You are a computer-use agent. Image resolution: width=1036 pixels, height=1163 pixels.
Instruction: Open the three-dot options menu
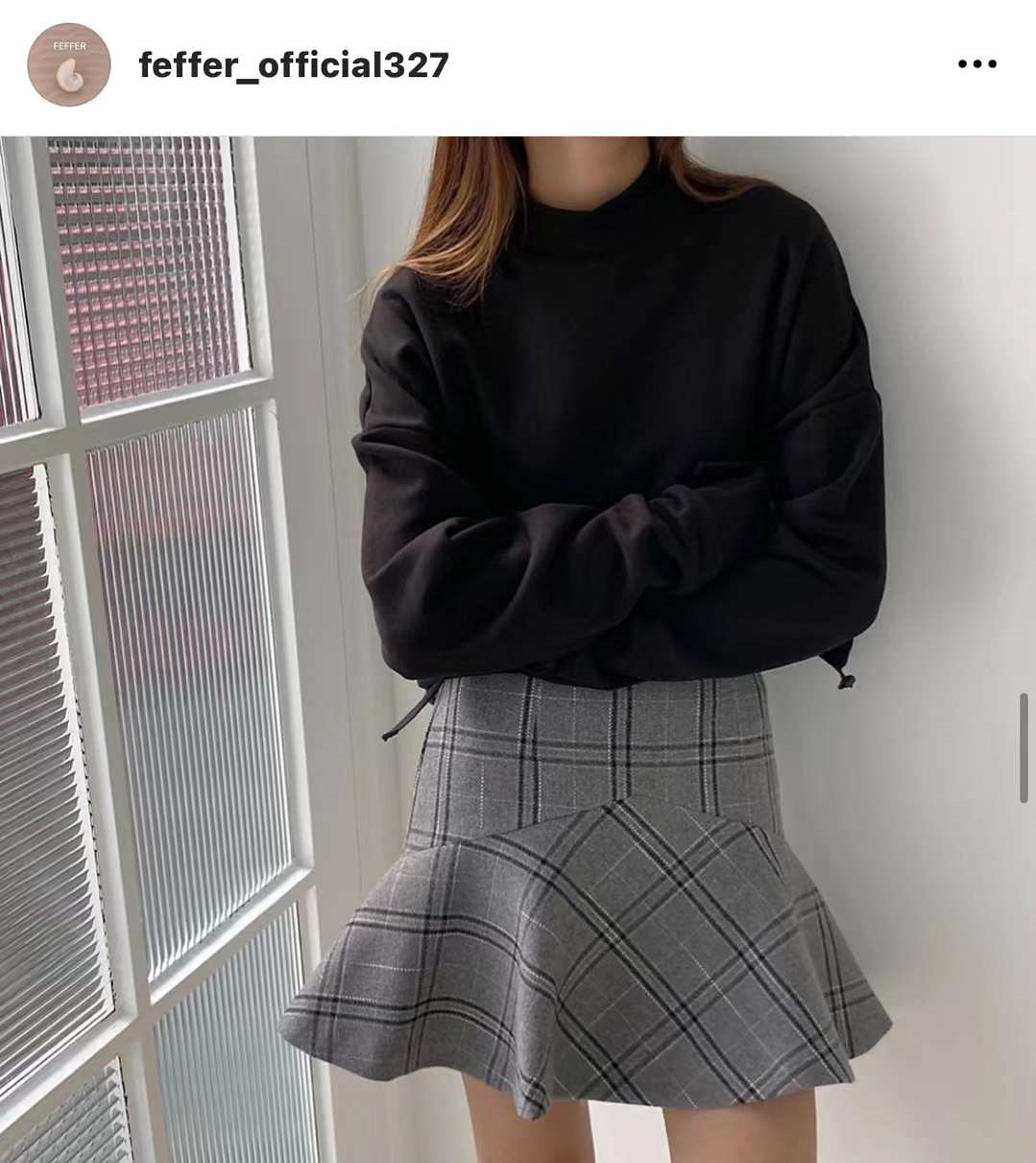click(x=976, y=64)
